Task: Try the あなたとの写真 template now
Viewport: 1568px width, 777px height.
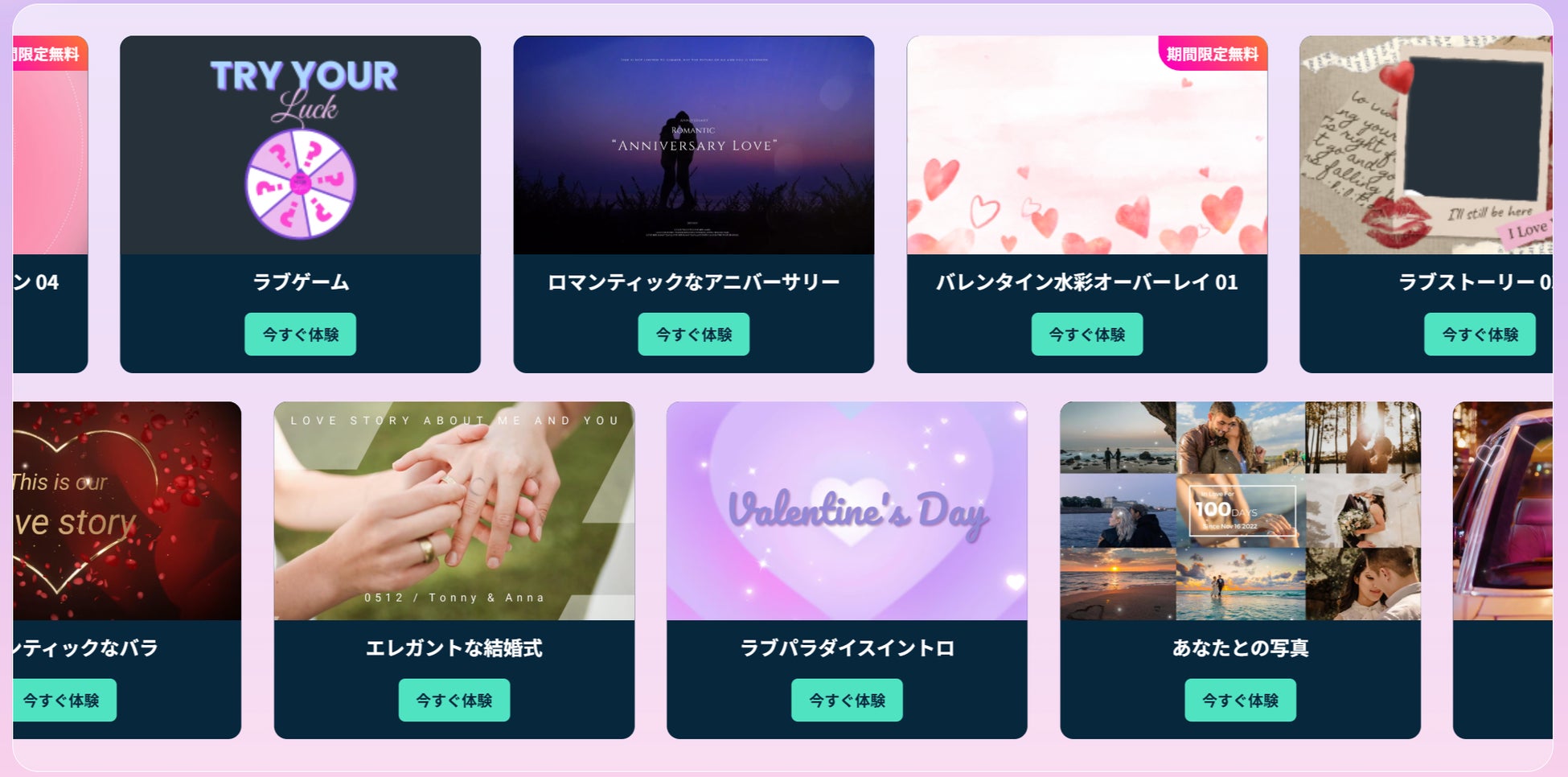Action: point(1240,701)
